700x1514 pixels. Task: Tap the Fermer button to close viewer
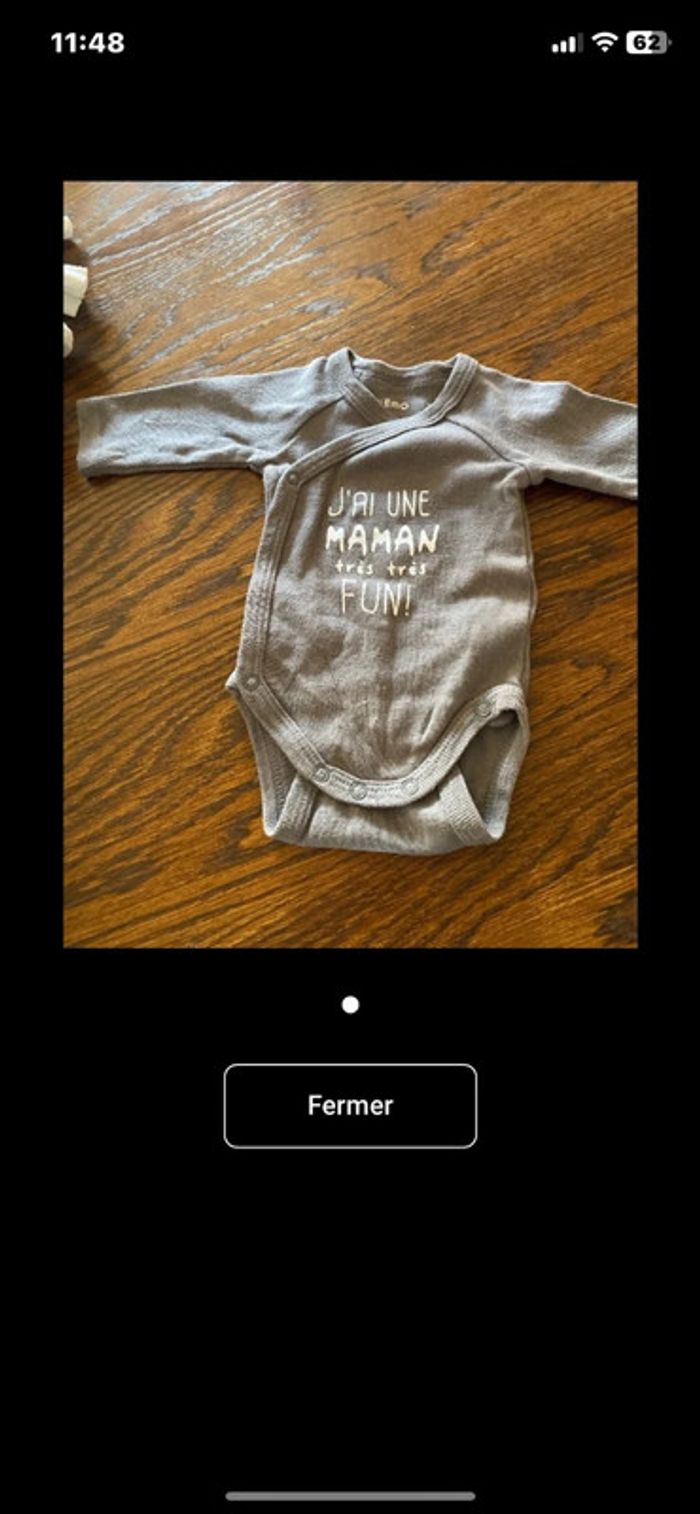350,1105
